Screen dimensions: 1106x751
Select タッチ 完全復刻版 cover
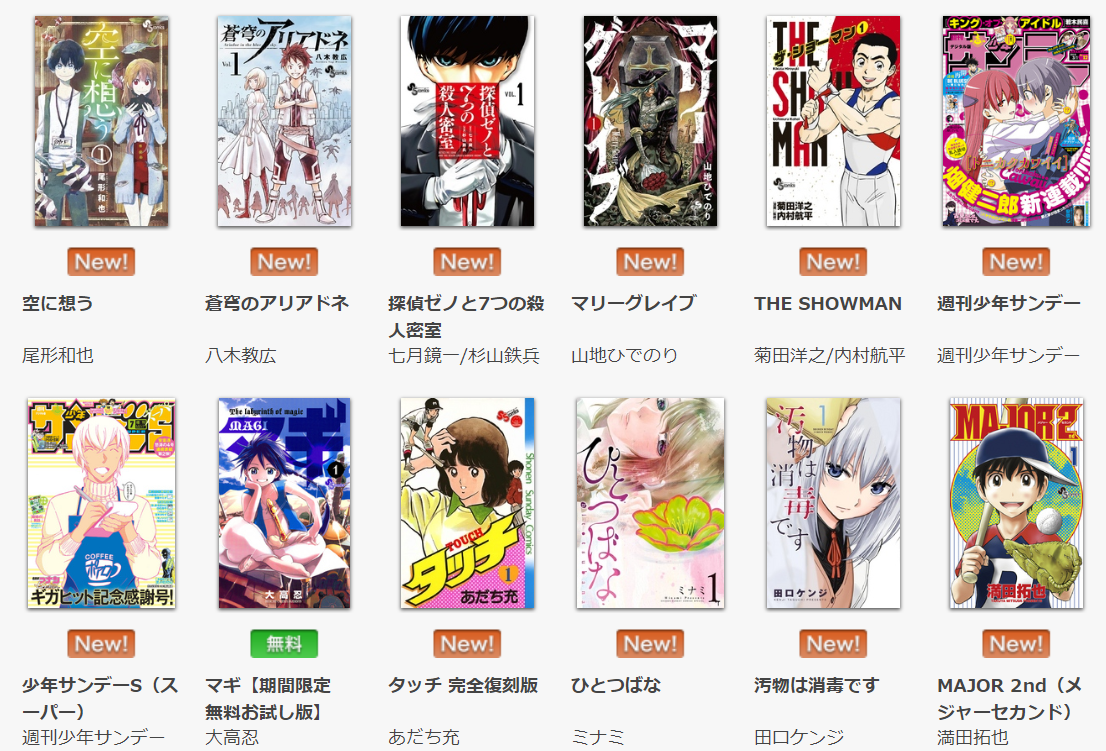[x=467, y=503]
